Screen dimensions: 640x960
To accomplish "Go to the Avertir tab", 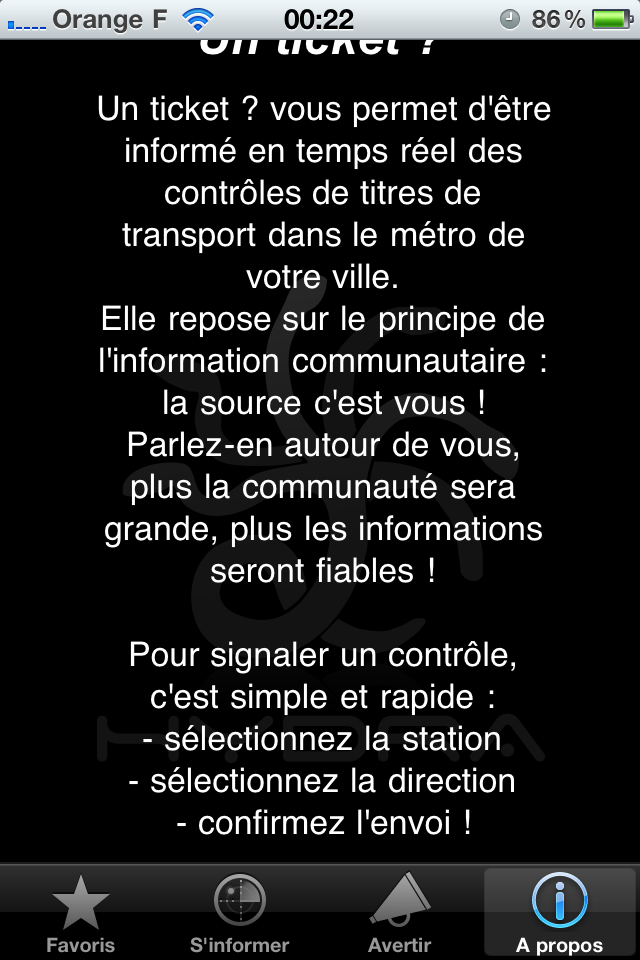I will click(x=399, y=912).
